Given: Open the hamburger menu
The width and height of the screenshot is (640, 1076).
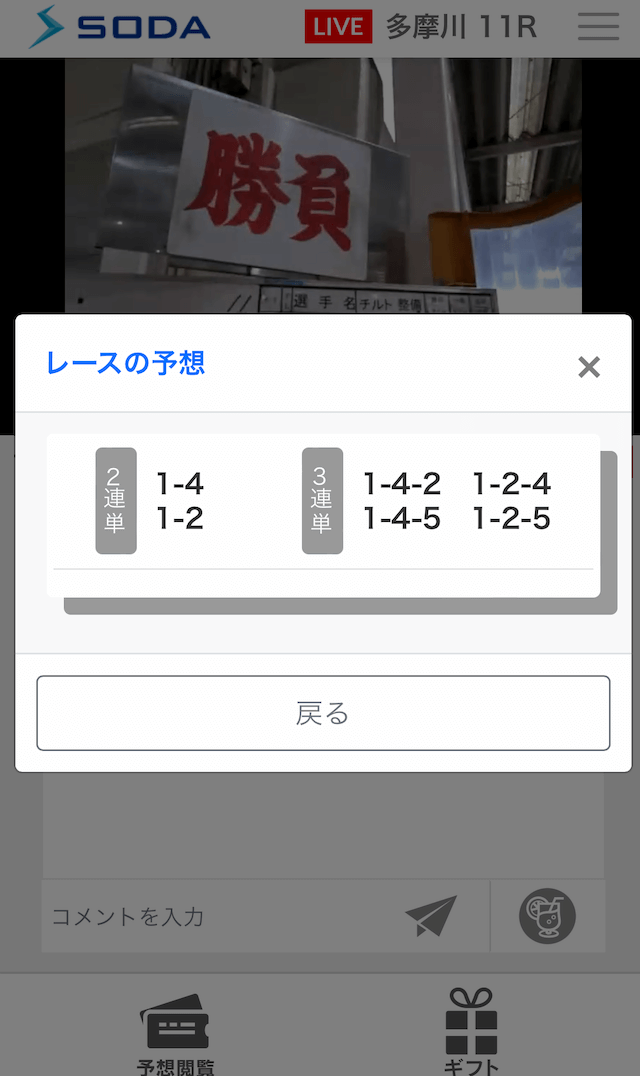Looking at the screenshot, I should (598, 27).
